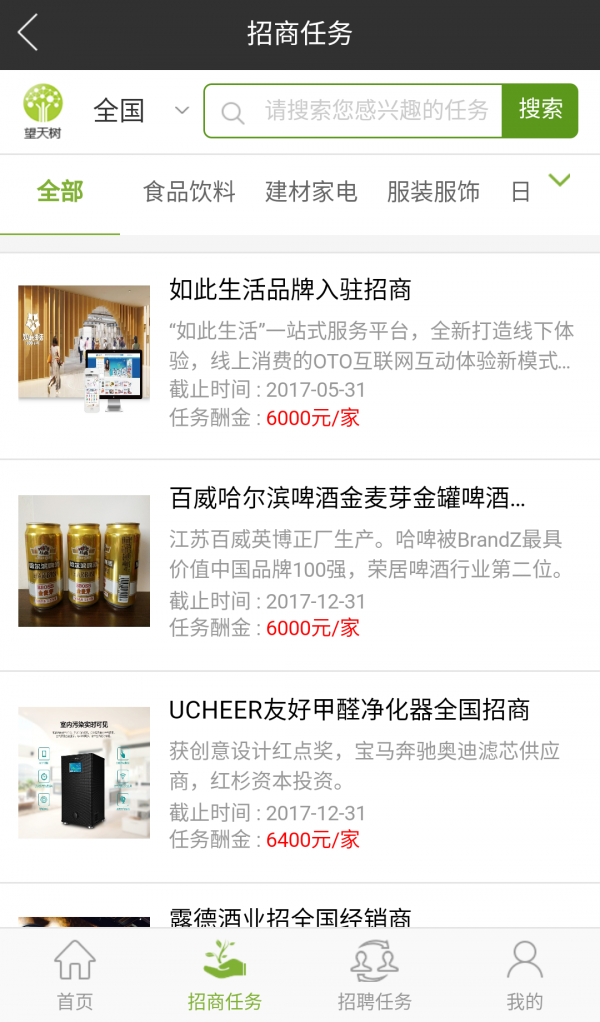This screenshot has height=1022, width=600.
Task: Go back using the top-left arrow
Action: 28,33
